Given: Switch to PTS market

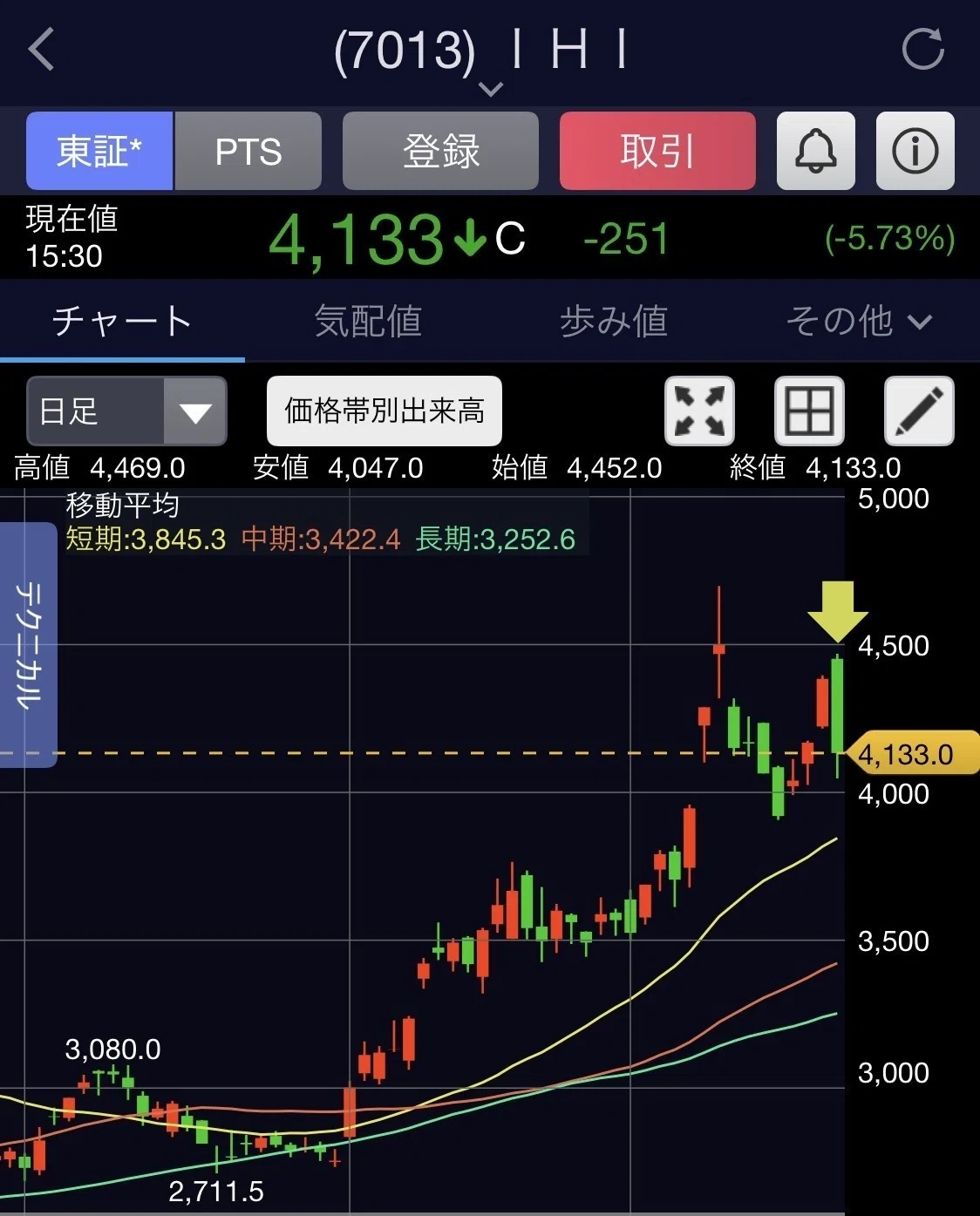Looking at the screenshot, I should pyautogui.click(x=248, y=151).
